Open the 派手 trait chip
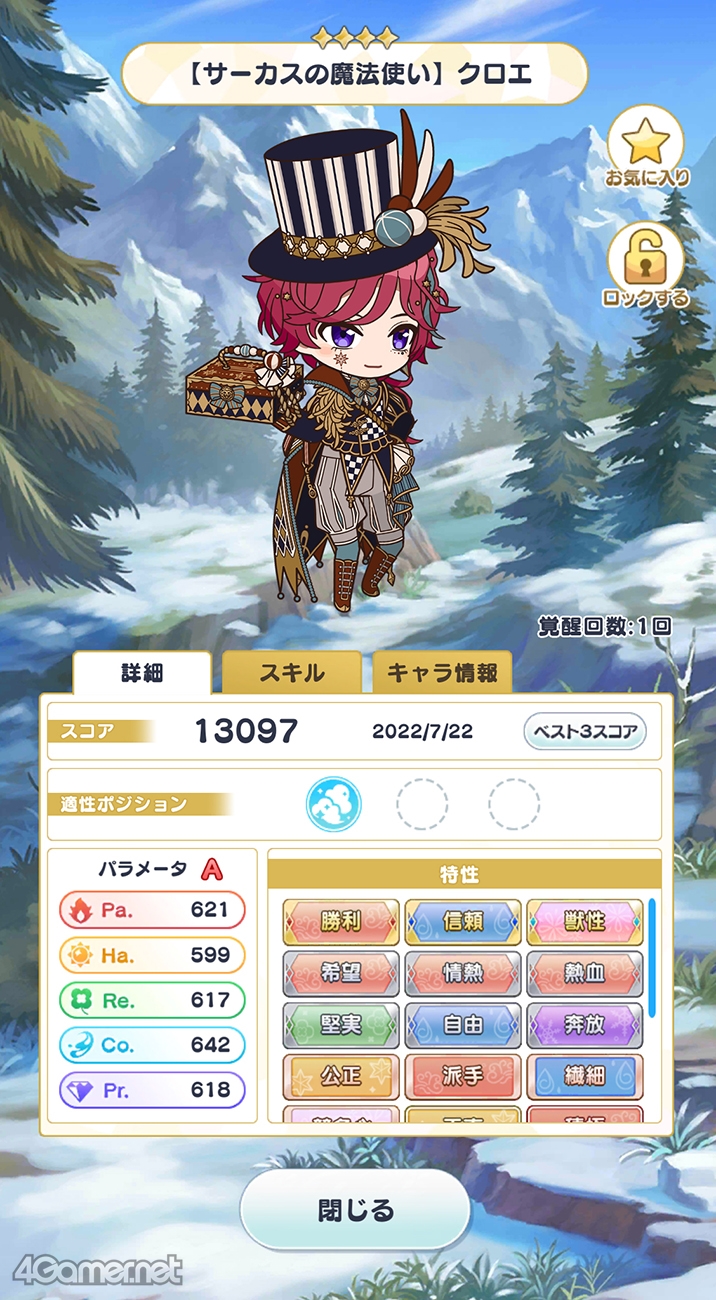 click(x=463, y=1077)
